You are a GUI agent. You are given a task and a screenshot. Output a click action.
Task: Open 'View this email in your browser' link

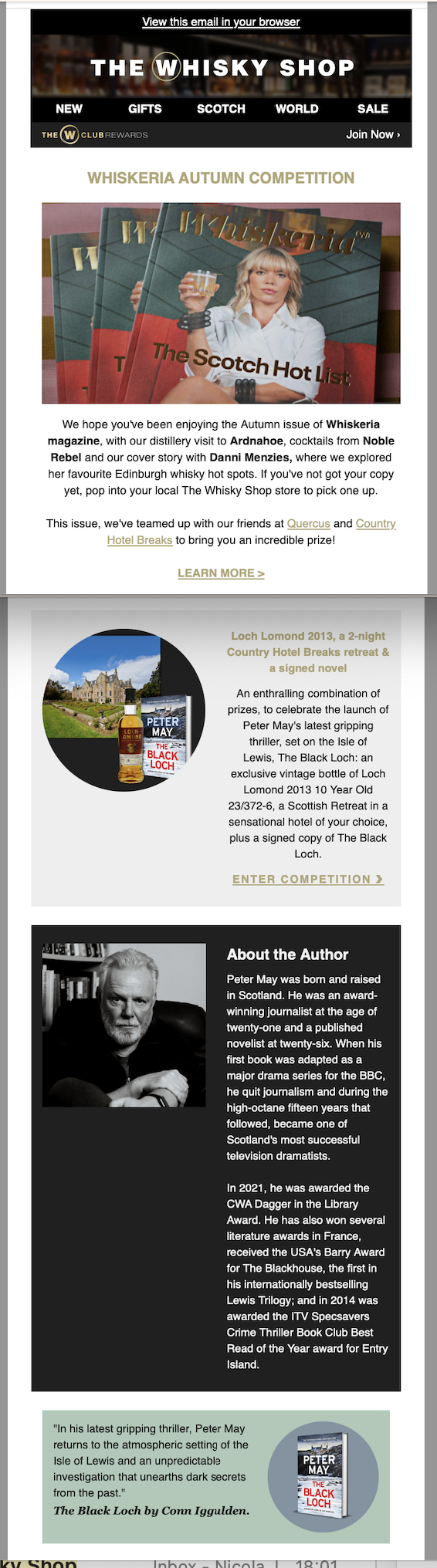pos(221,22)
